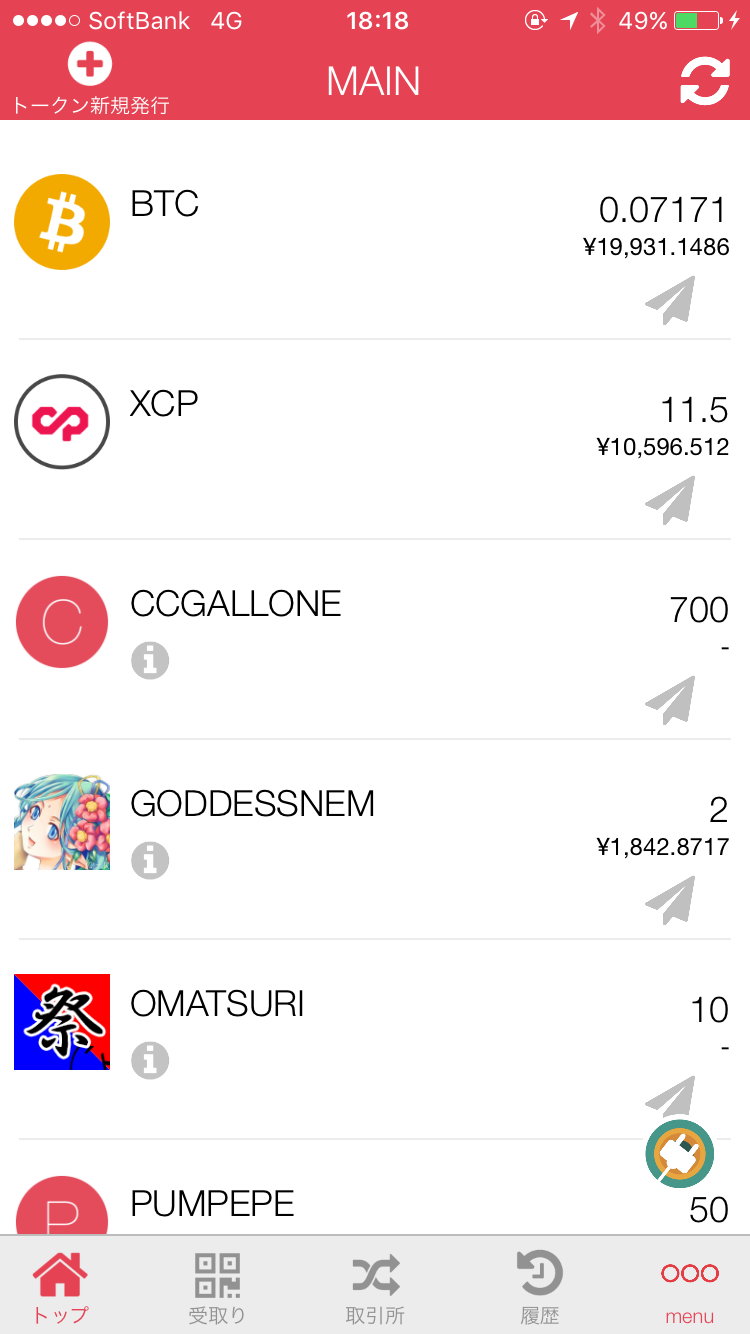The height and width of the screenshot is (1334, 750).
Task: Open OMATSURI token info
Action: pos(150,1060)
